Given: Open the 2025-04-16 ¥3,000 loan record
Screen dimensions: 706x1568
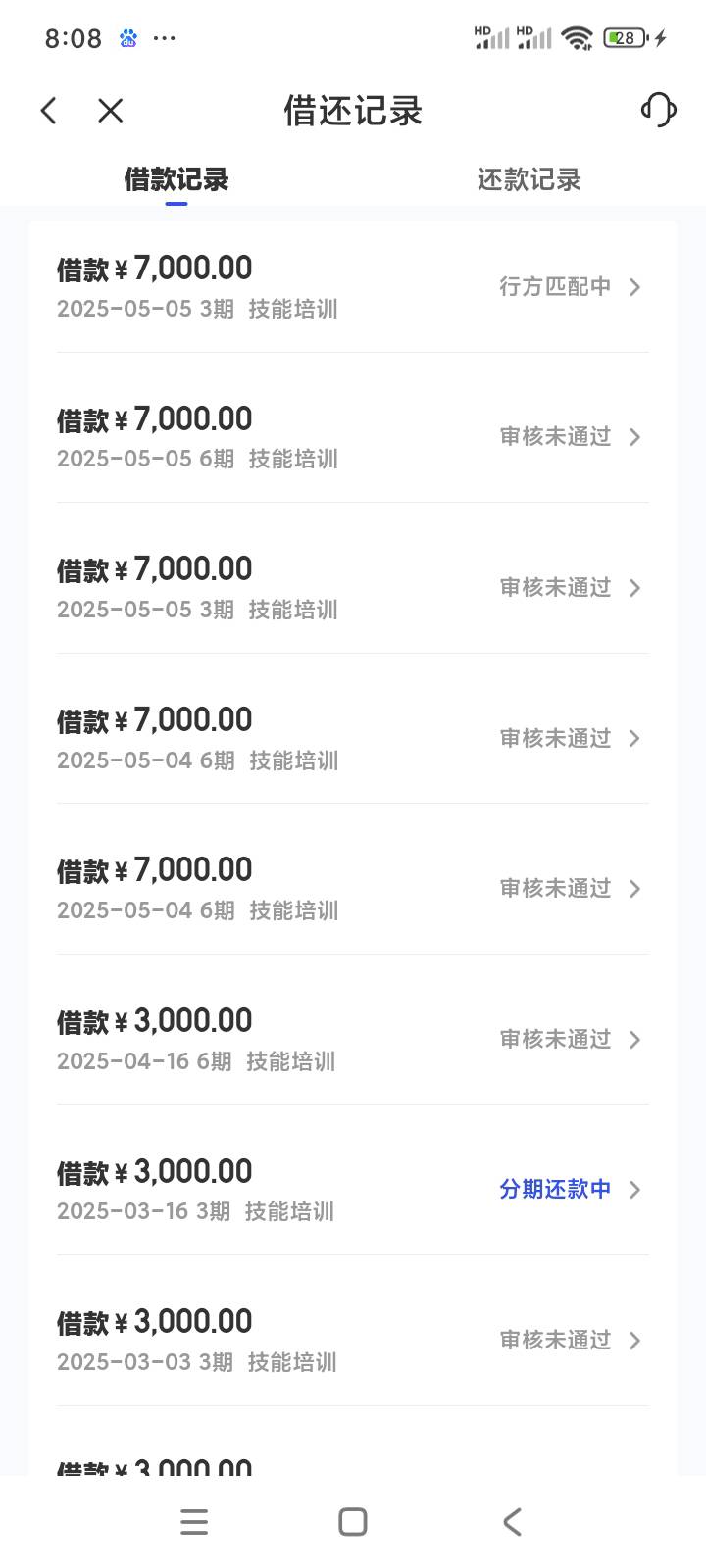Looking at the screenshot, I should (353, 1040).
